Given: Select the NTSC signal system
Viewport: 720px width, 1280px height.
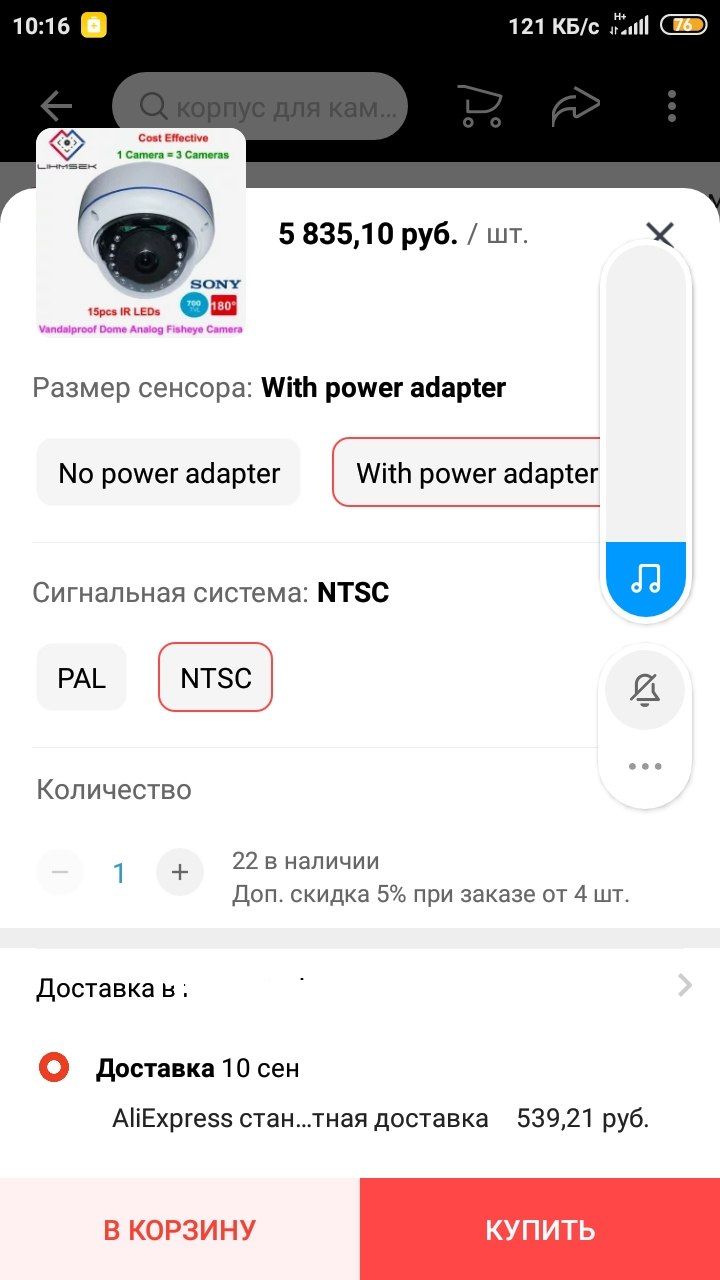Looking at the screenshot, I should (x=216, y=678).
